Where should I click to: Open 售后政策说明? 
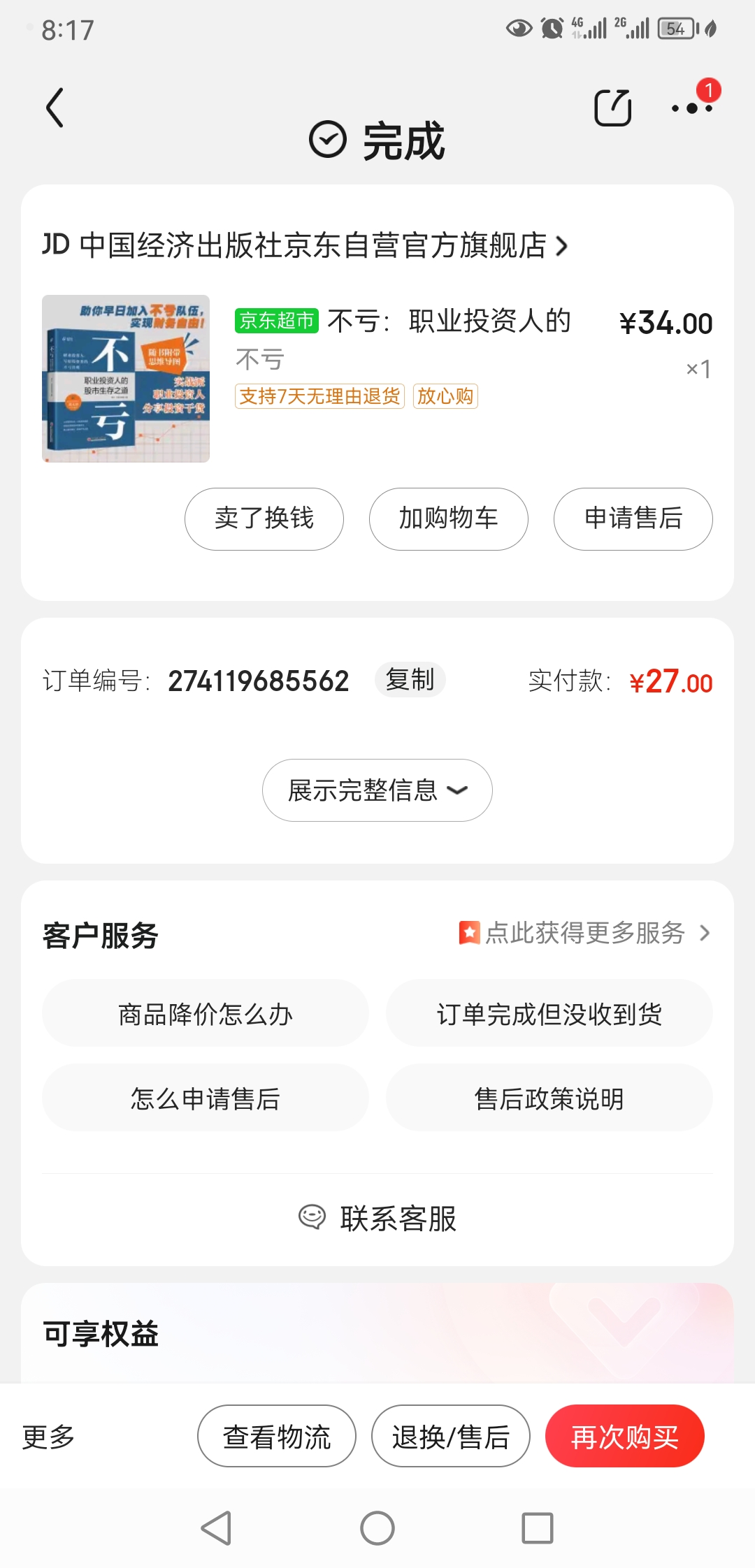pos(549,1098)
